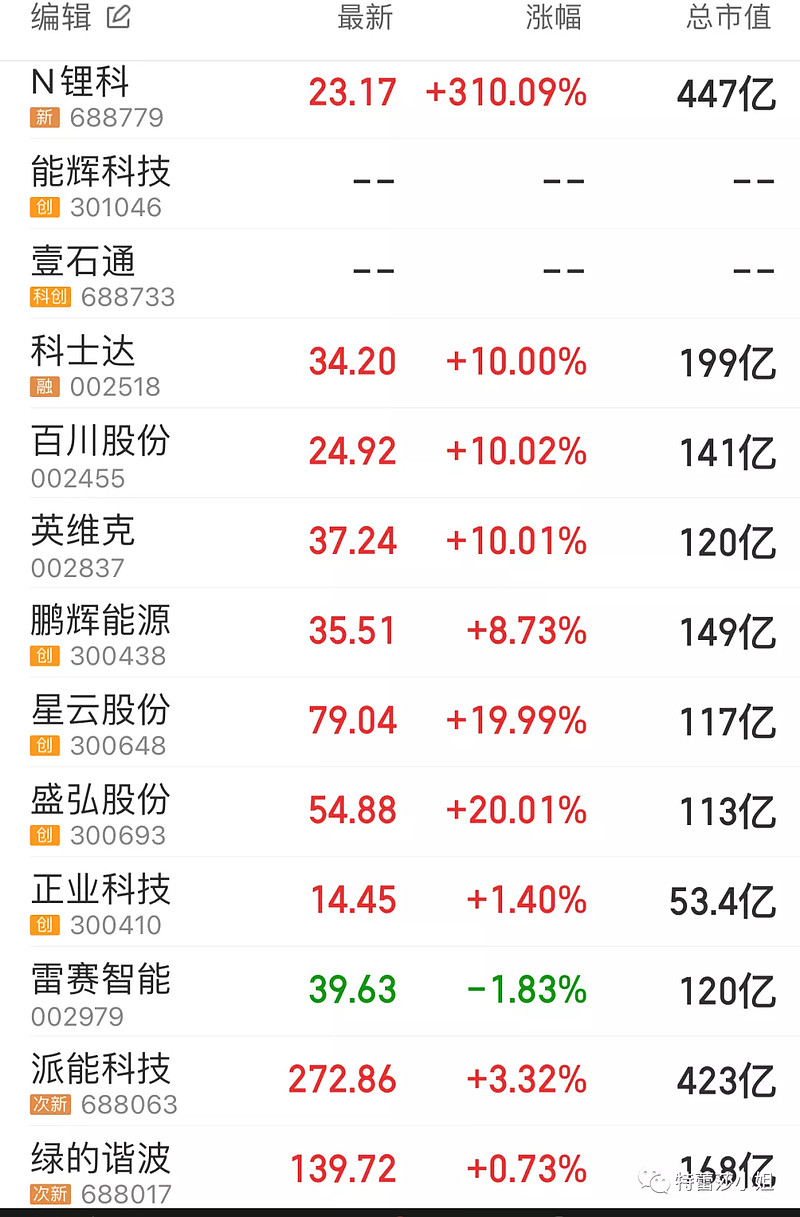Sort list by 总市值 market cap column
Viewport: 800px width, 1217px height.
(729, 17)
